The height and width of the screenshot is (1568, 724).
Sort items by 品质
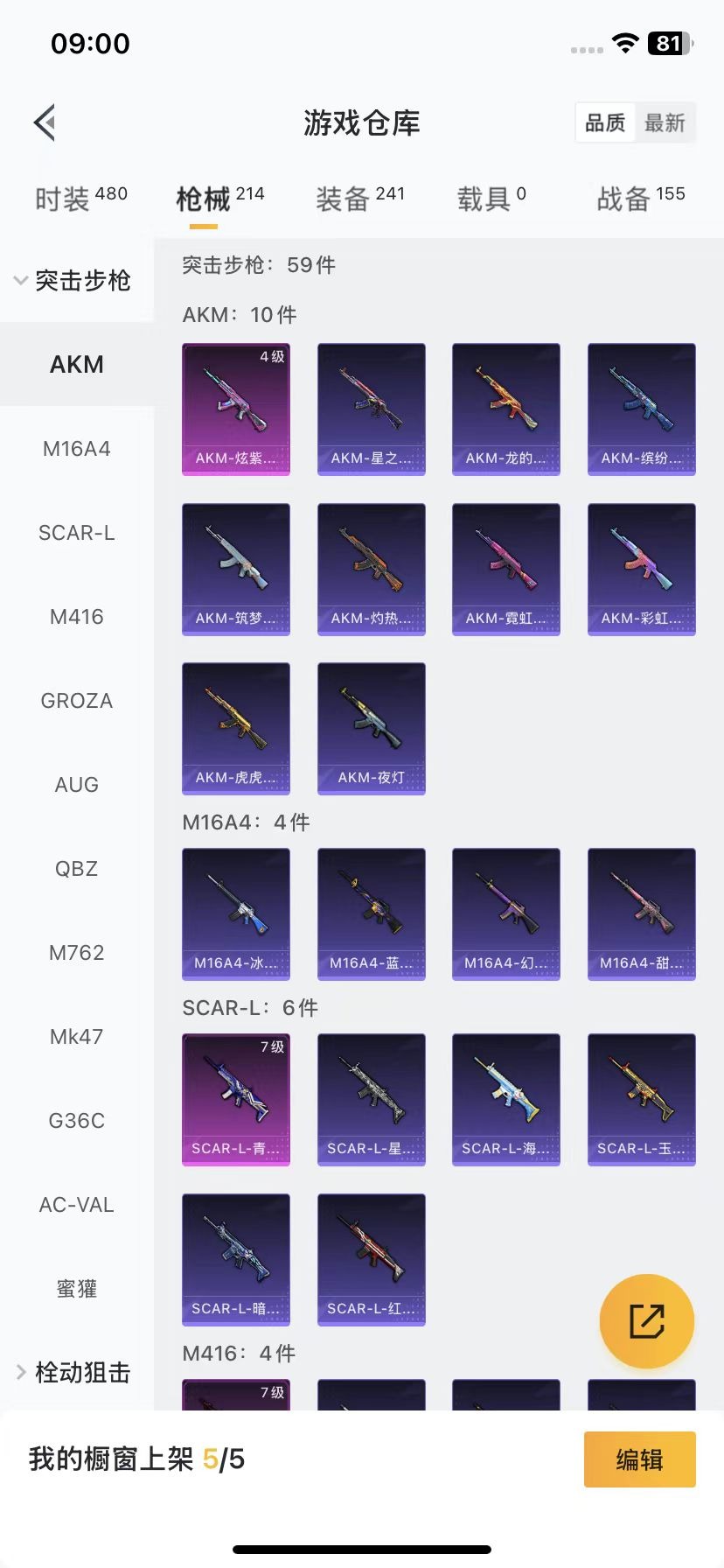click(605, 122)
